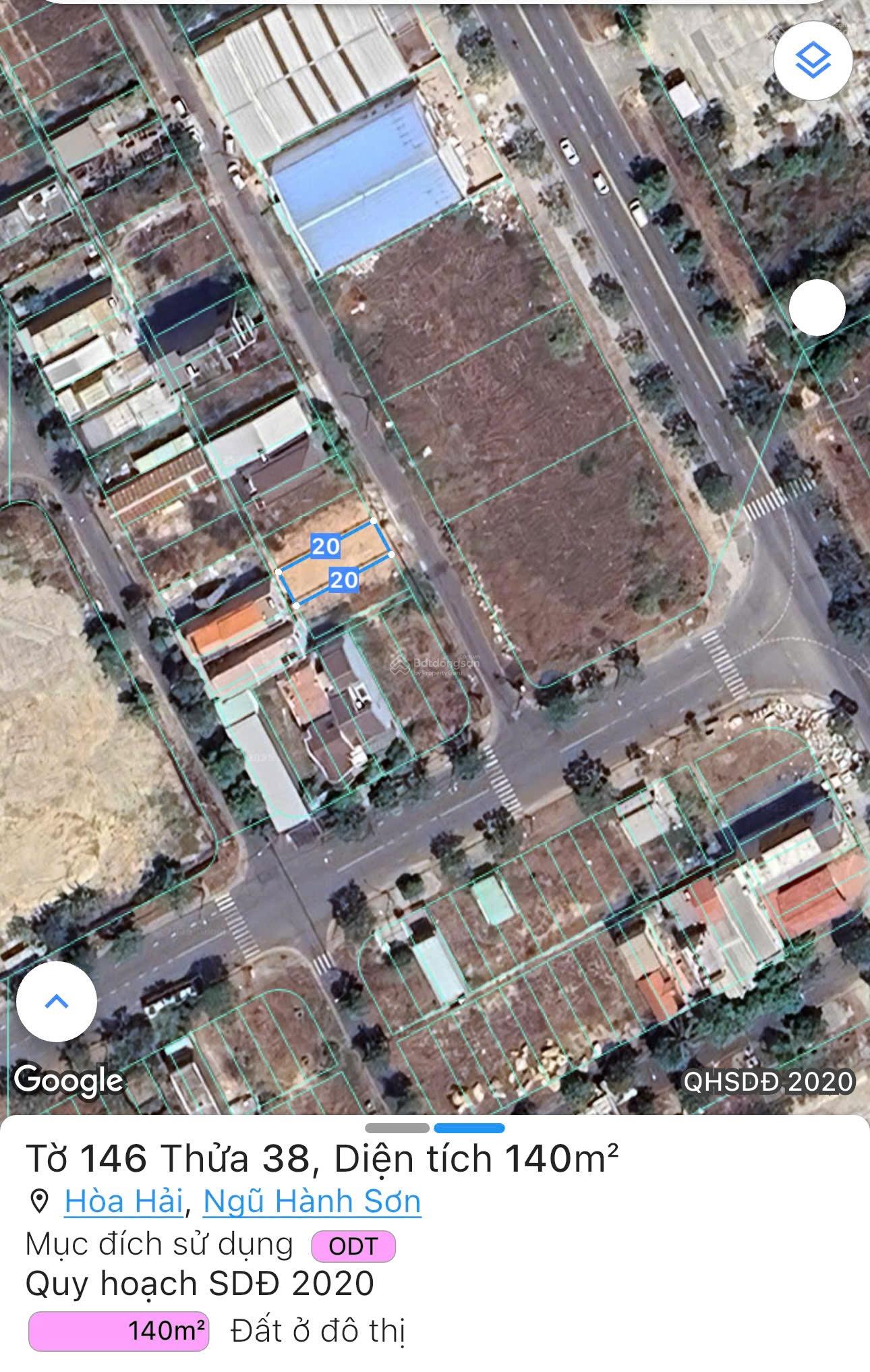Expand the panel with the up chevron
870x1372 pixels.
(x=57, y=1002)
